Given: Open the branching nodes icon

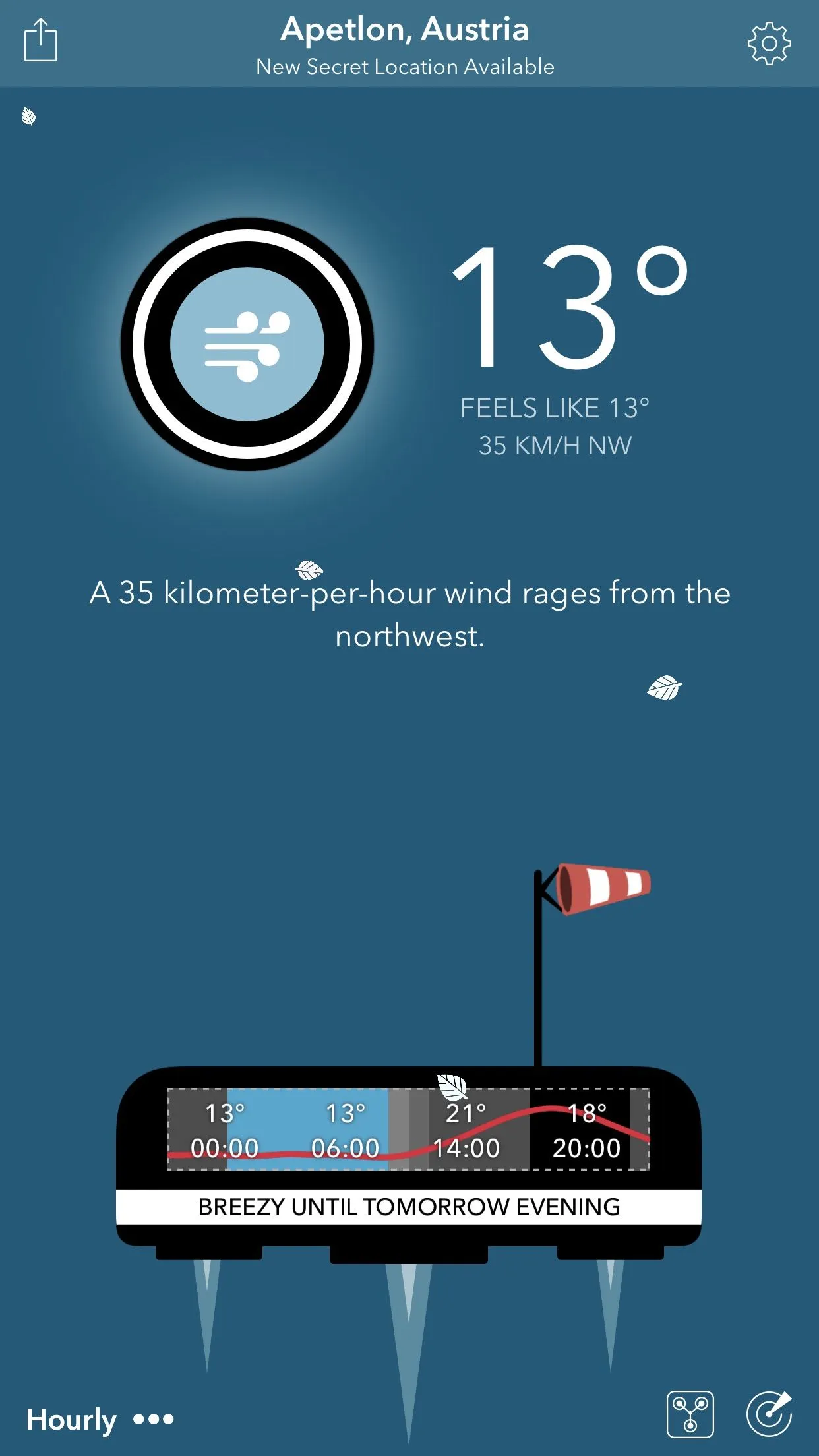Looking at the screenshot, I should pyautogui.click(x=690, y=1414).
